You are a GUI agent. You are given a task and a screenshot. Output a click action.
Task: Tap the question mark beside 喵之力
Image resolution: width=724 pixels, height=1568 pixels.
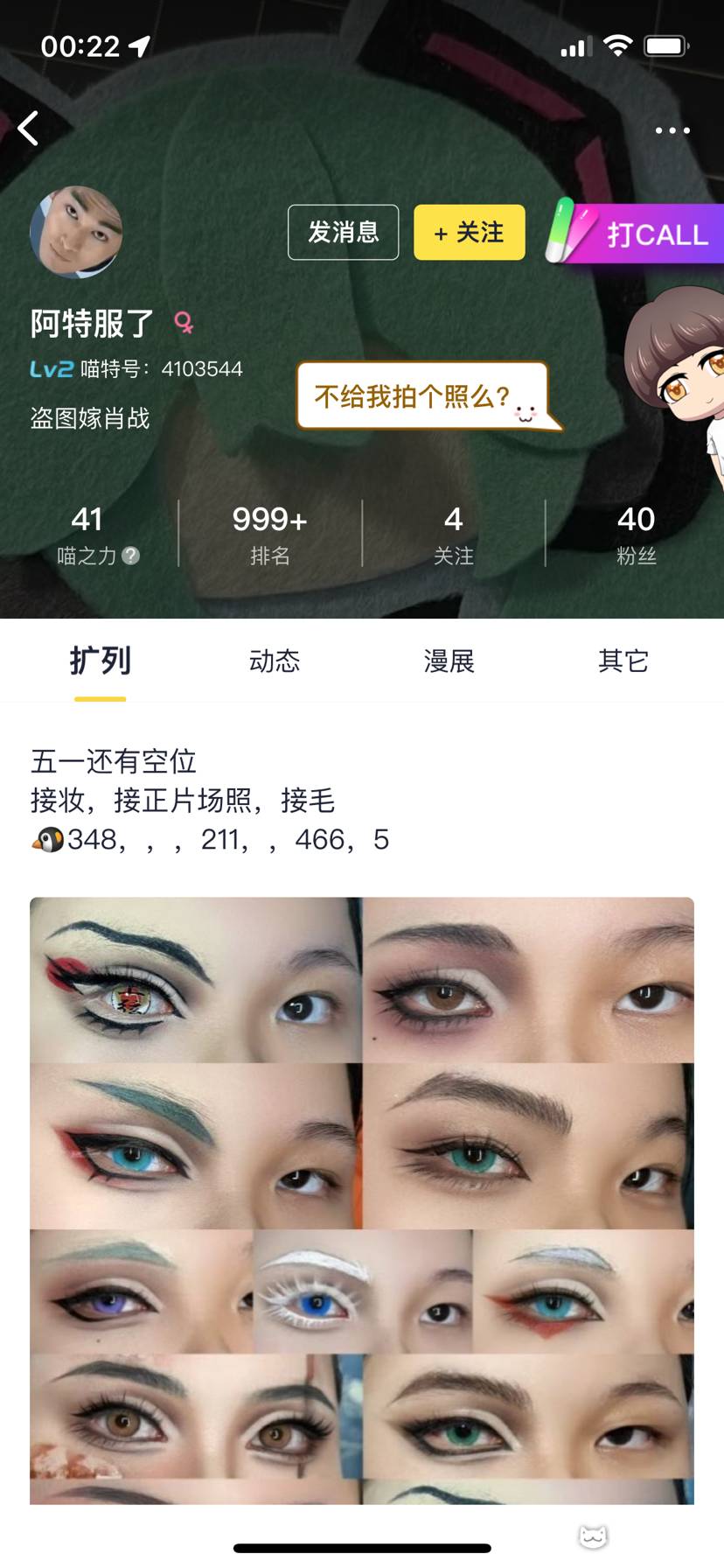[x=131, y=556]
